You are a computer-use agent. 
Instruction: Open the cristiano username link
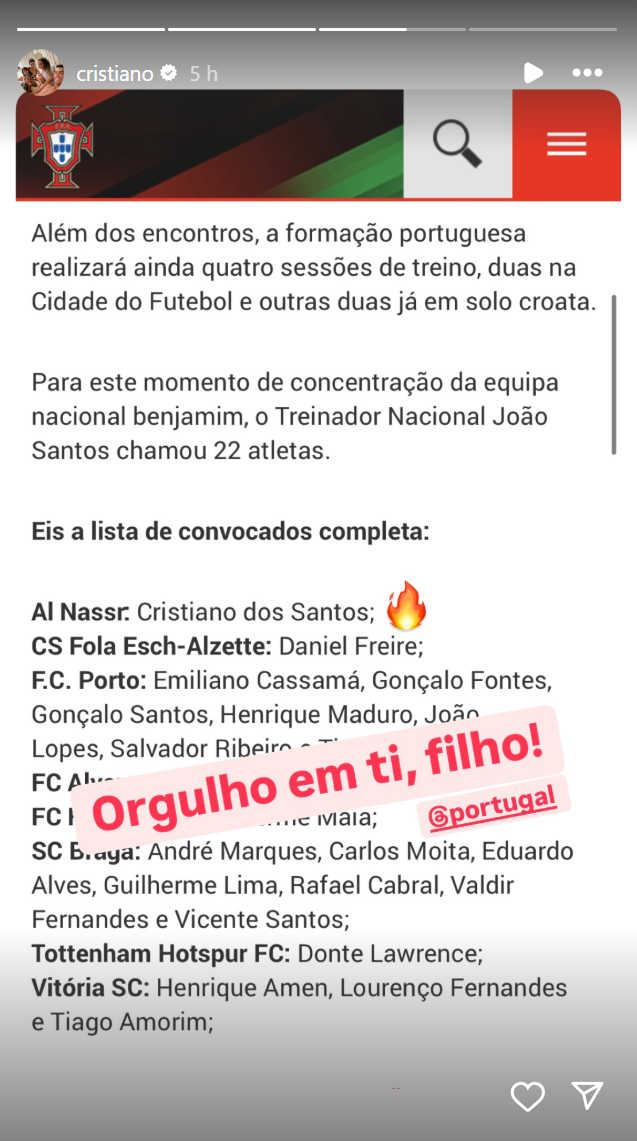[115, 74]
